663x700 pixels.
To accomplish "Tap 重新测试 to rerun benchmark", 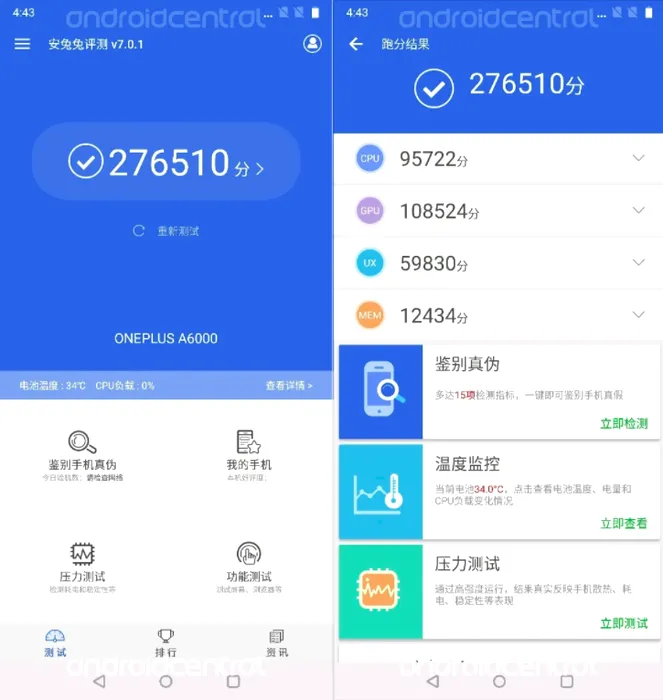I will point(166,231).
